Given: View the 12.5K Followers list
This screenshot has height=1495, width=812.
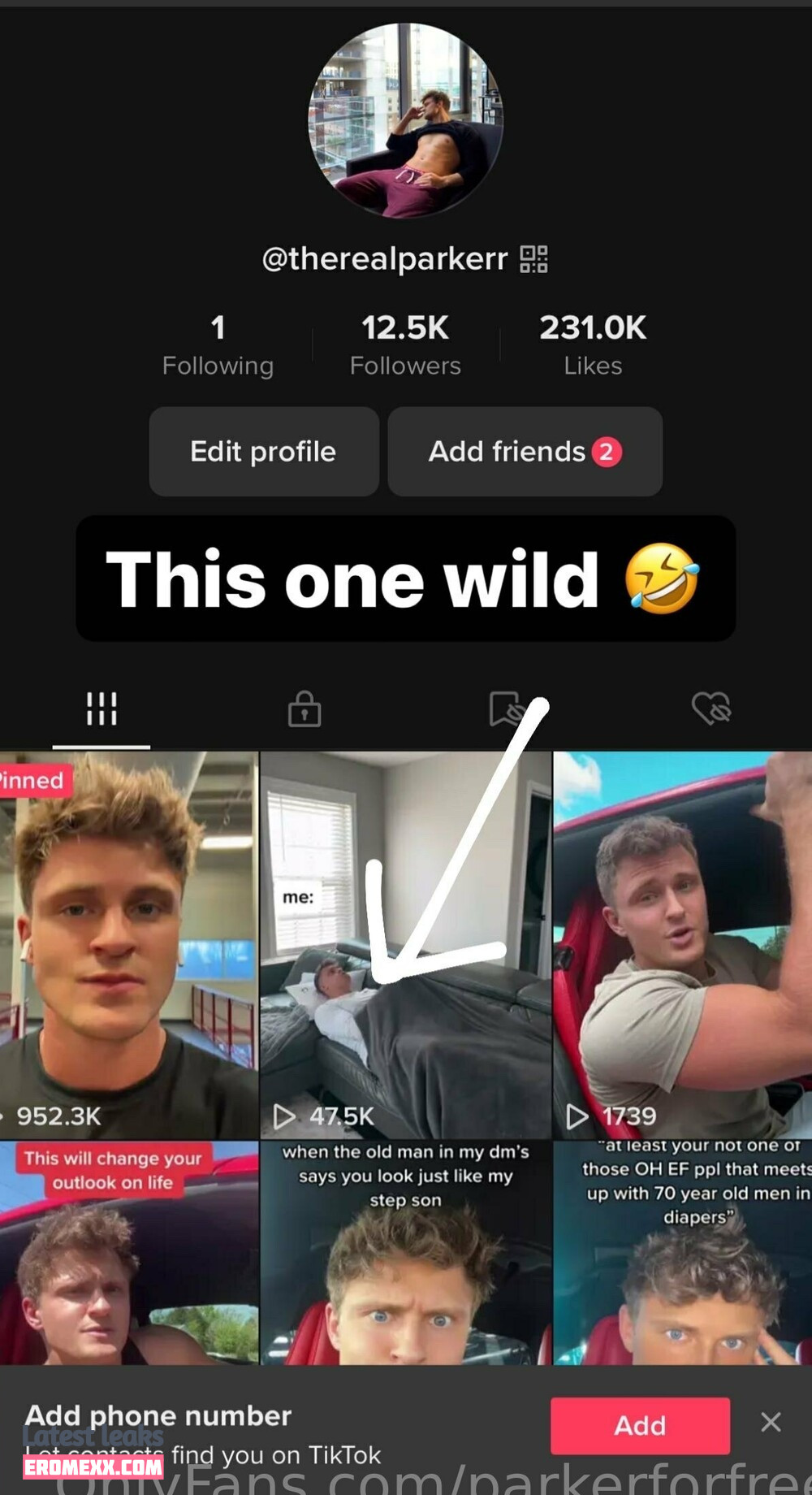Looking at the screenshot, I should (x=405, y=347).
